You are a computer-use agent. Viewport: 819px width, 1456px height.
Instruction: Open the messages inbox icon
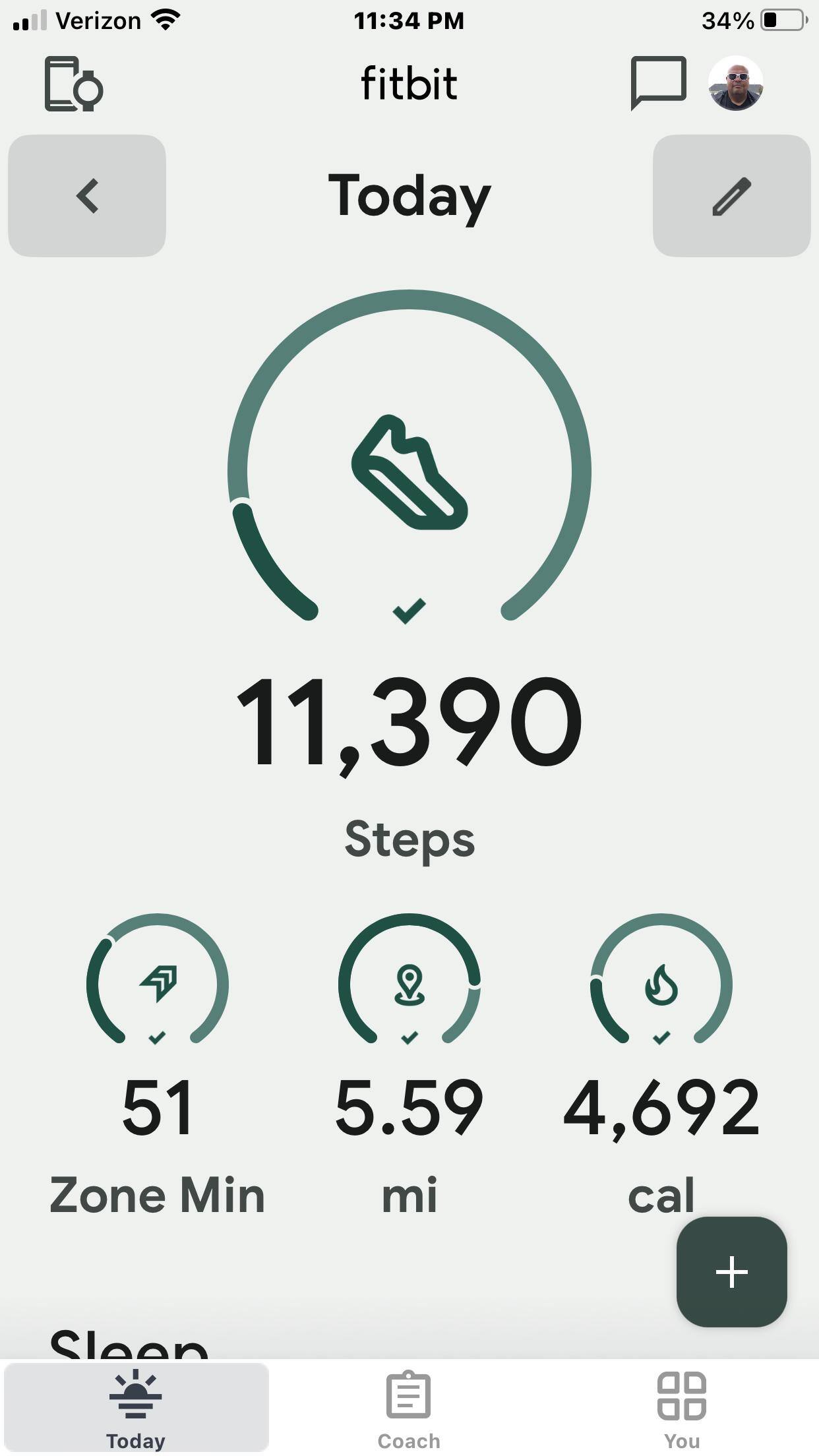(x=658, y=82)
